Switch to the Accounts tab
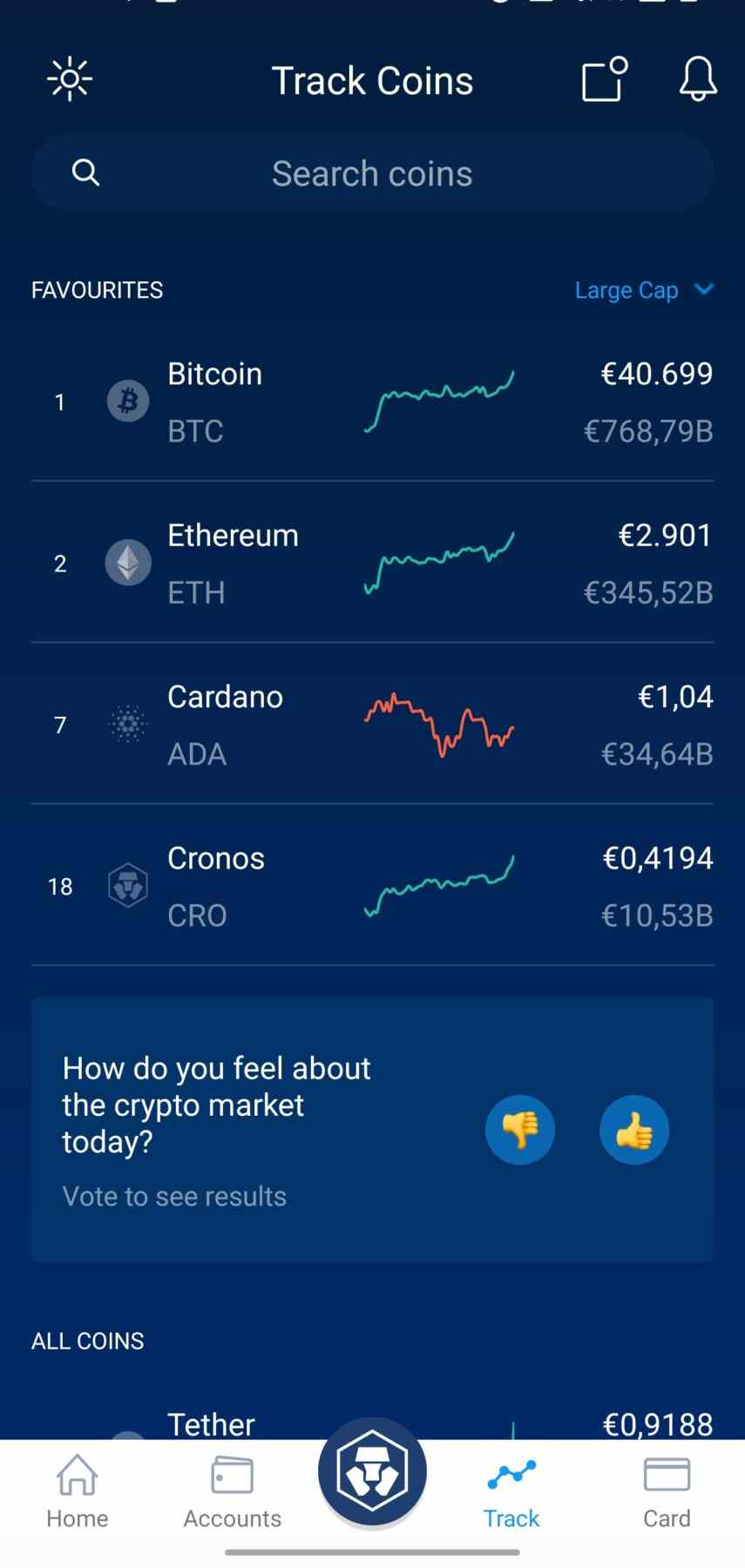The image size is (745, 1568). pos(233,1492)
